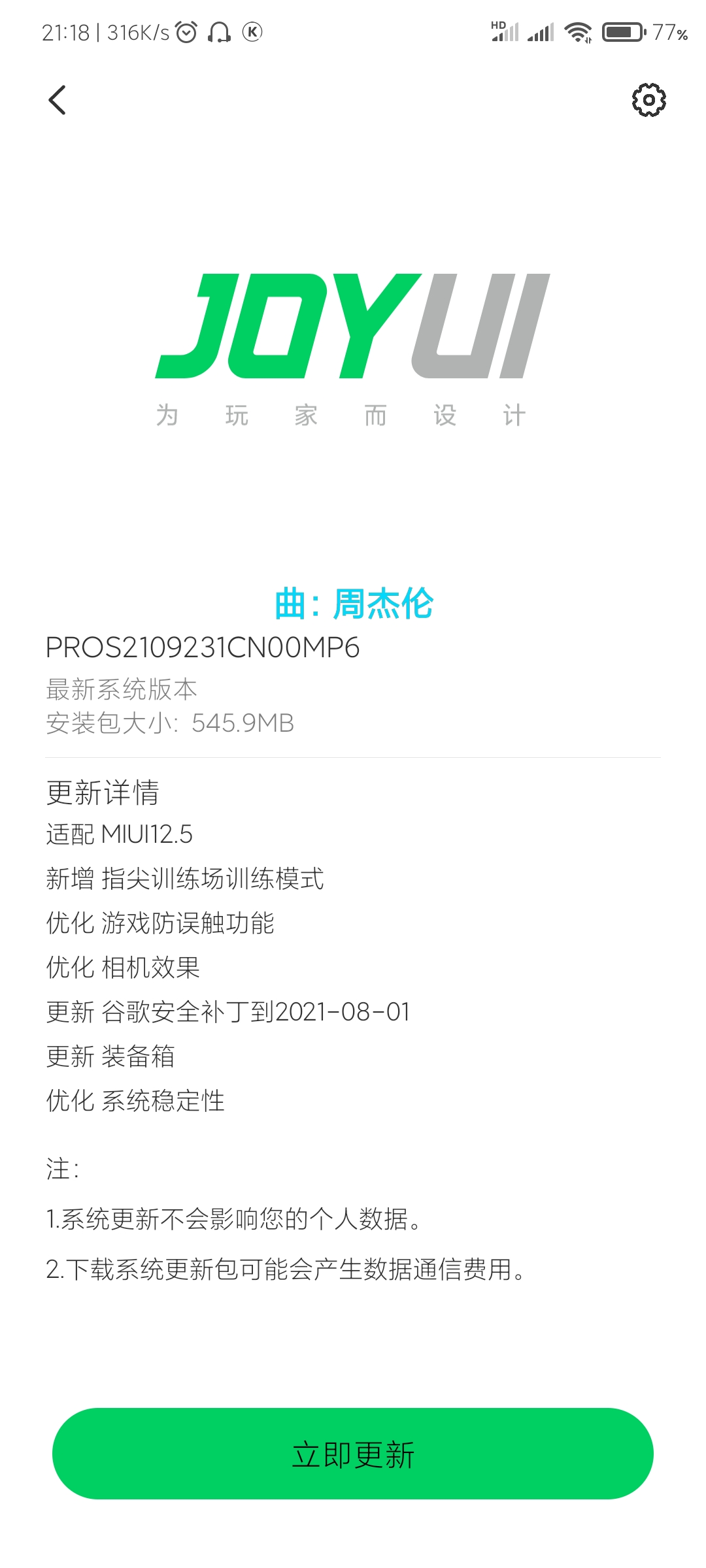Tap the 立即更新 button to update now
Viewport: 706px width, 1568px height.
click(353, 1454)
